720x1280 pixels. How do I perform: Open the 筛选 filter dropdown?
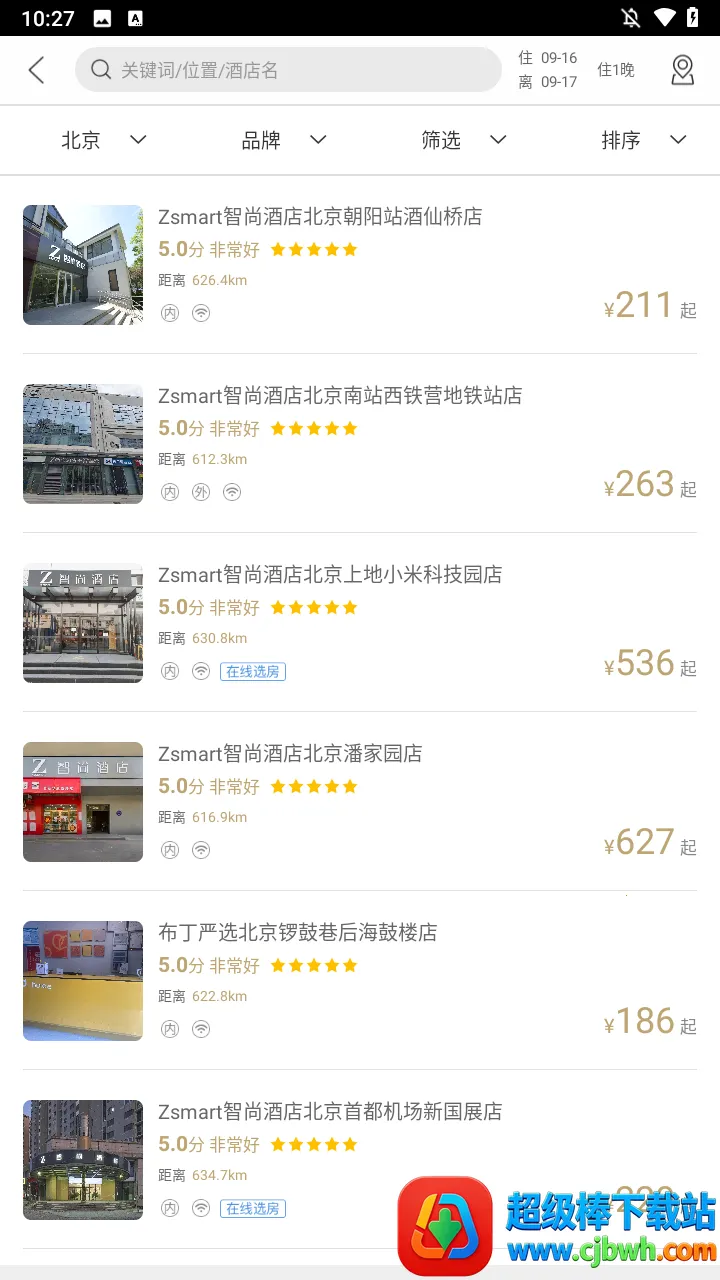(x=463, y=140)
